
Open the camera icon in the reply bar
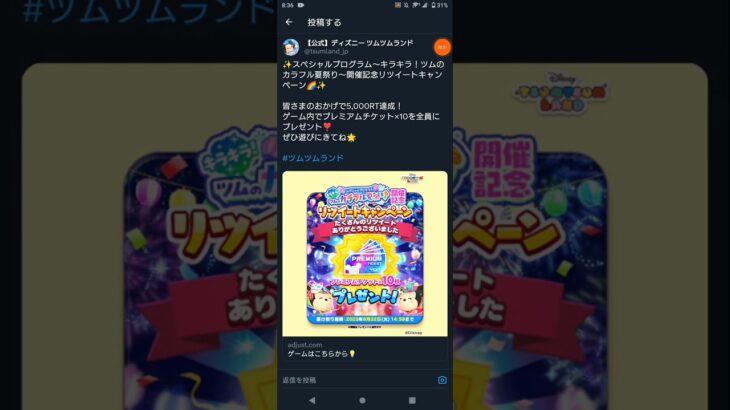442,380
